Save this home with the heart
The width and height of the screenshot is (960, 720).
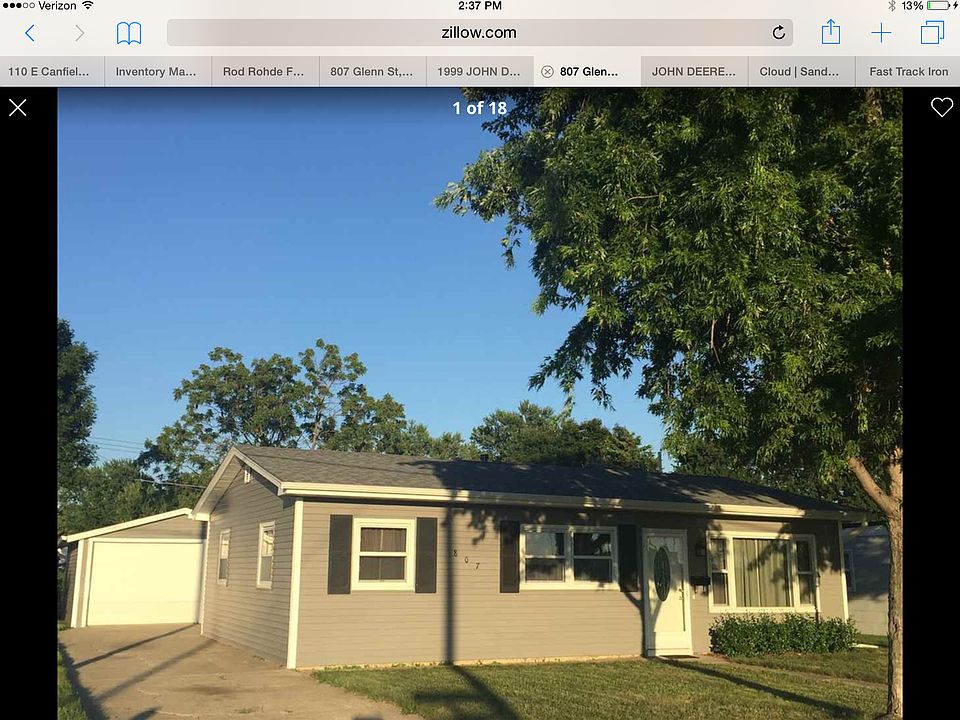pos(942,107)
